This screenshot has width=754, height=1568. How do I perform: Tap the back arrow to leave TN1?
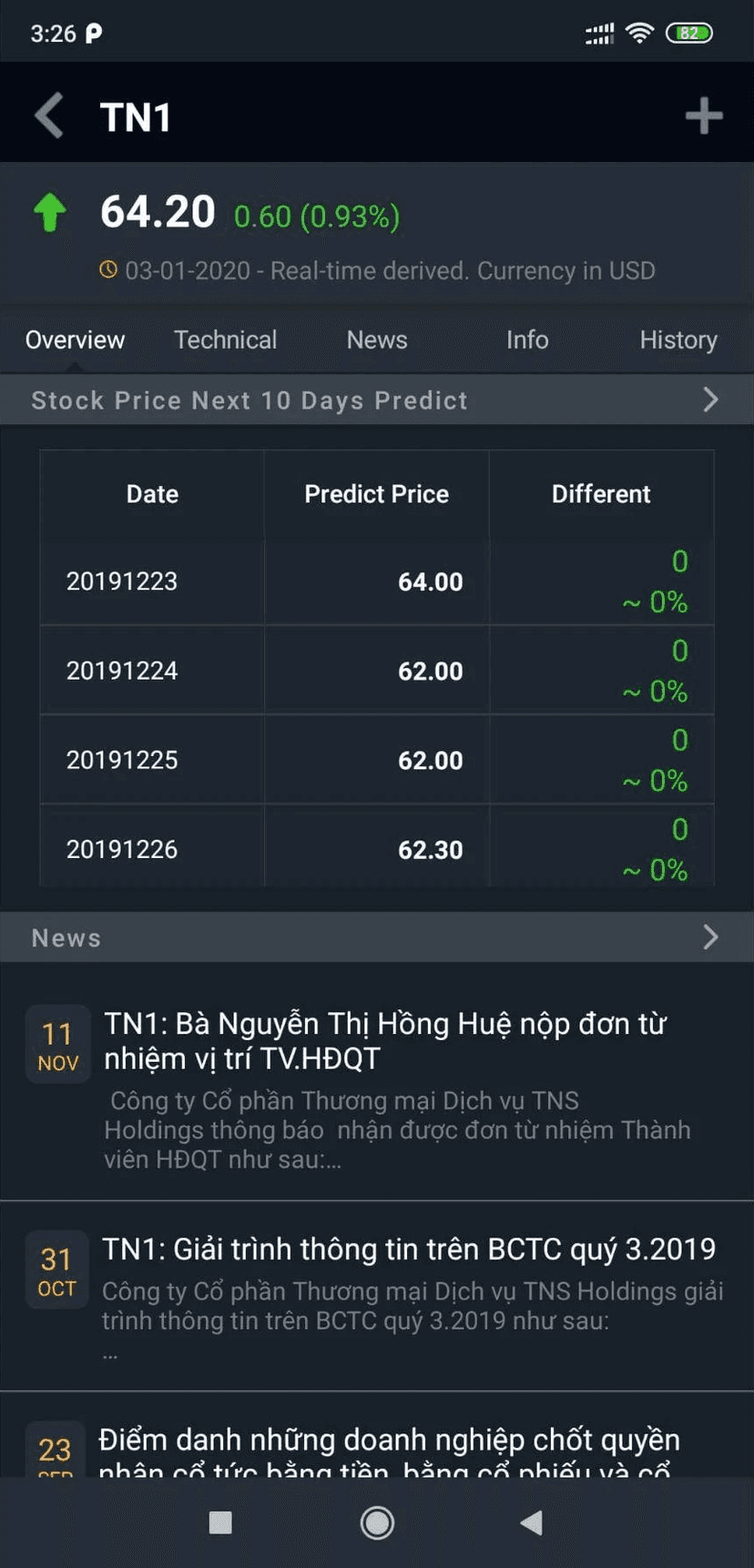pyautogui.click(x=47, y=116)
